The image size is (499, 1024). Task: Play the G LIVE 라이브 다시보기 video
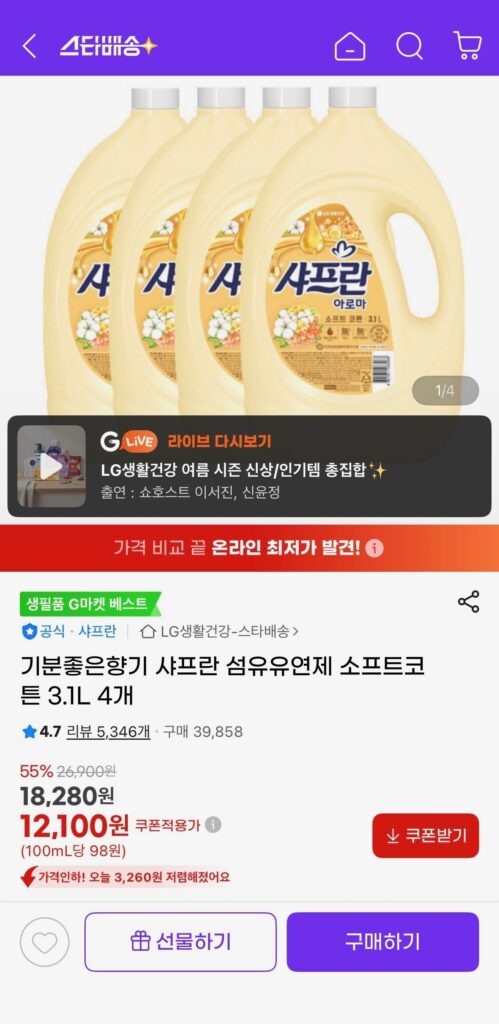tap(51, 466)
